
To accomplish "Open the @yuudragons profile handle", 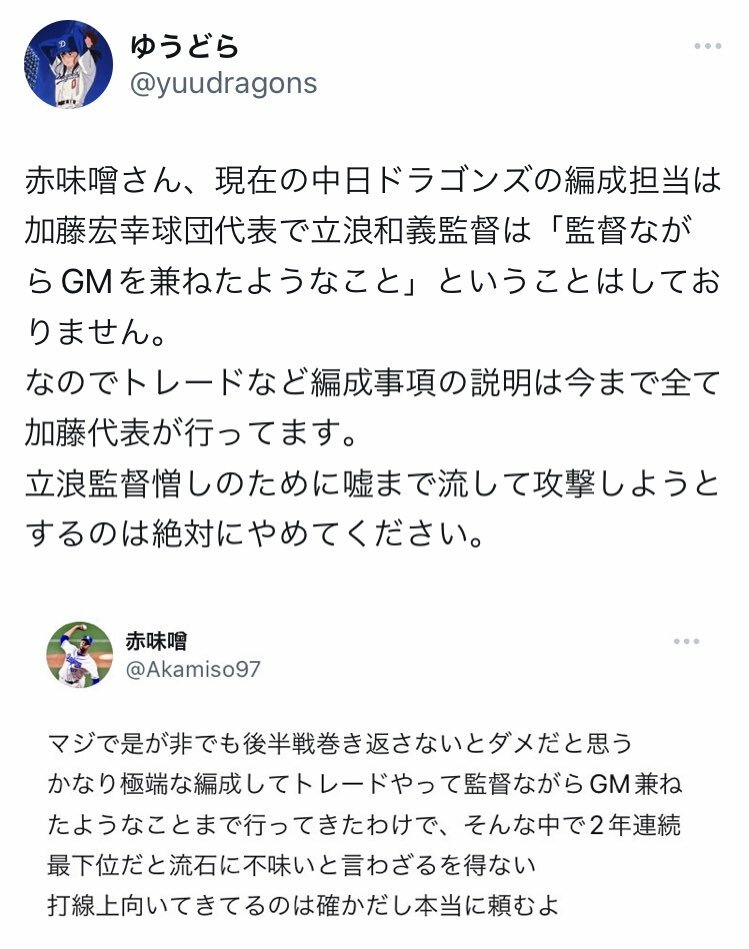I will [224, 83].
